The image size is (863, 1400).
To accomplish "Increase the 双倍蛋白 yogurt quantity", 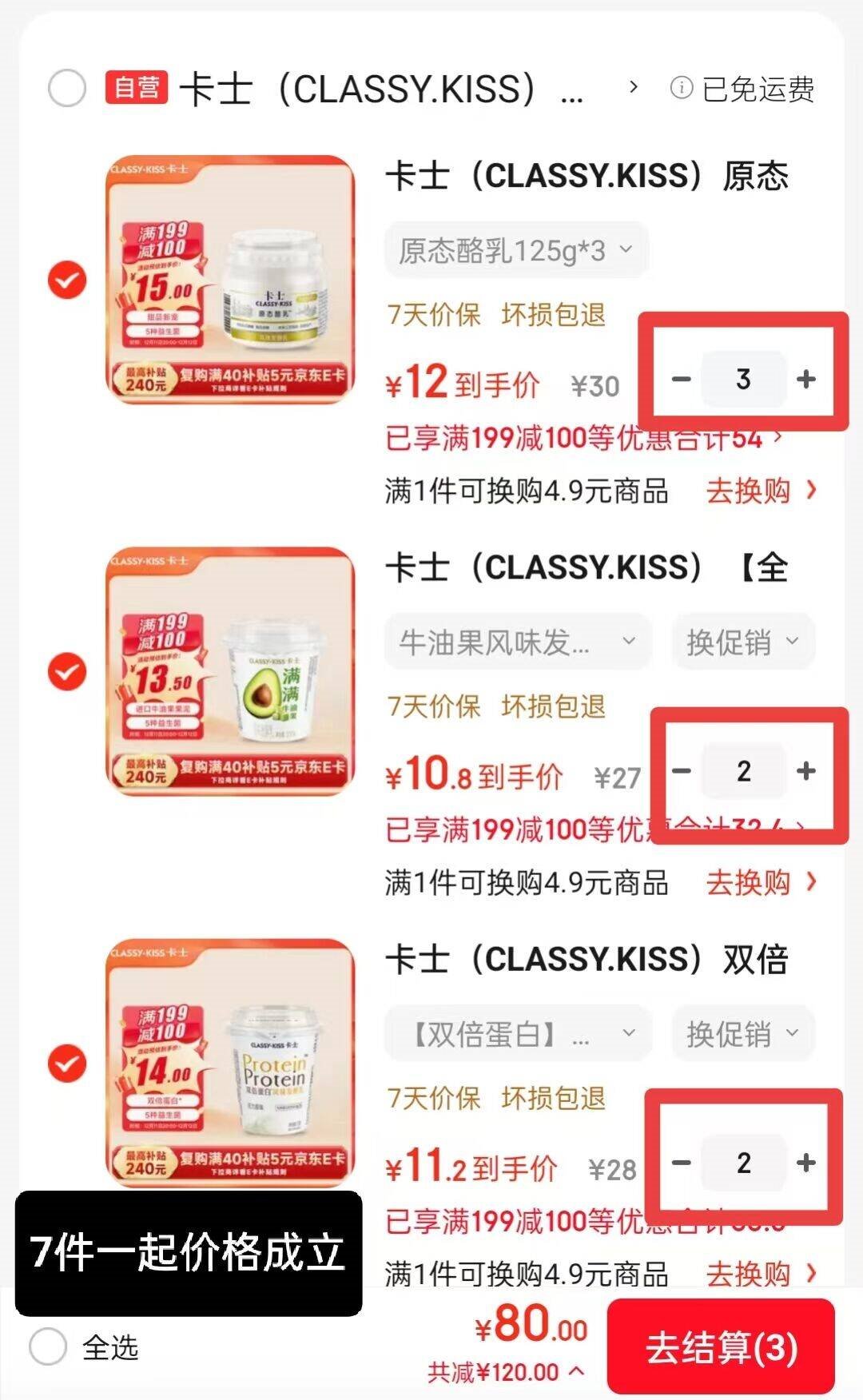I will pos(806,1163).
